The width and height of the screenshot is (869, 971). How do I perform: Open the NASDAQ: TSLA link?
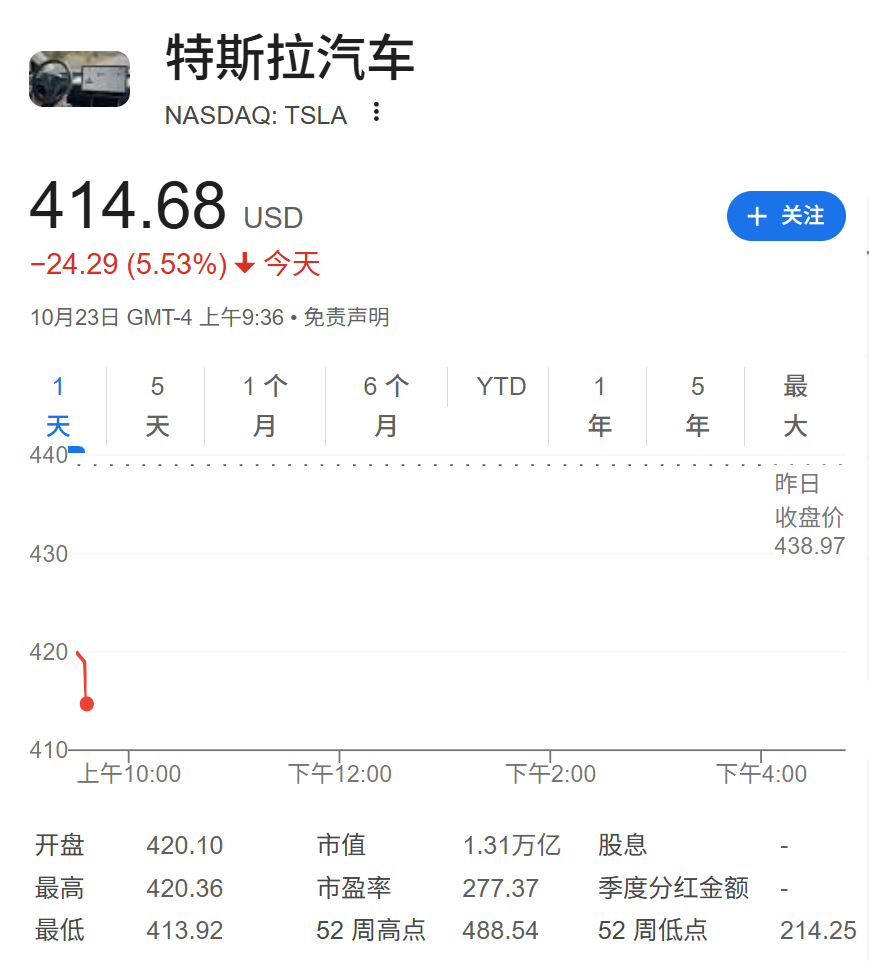pos(253,114)
